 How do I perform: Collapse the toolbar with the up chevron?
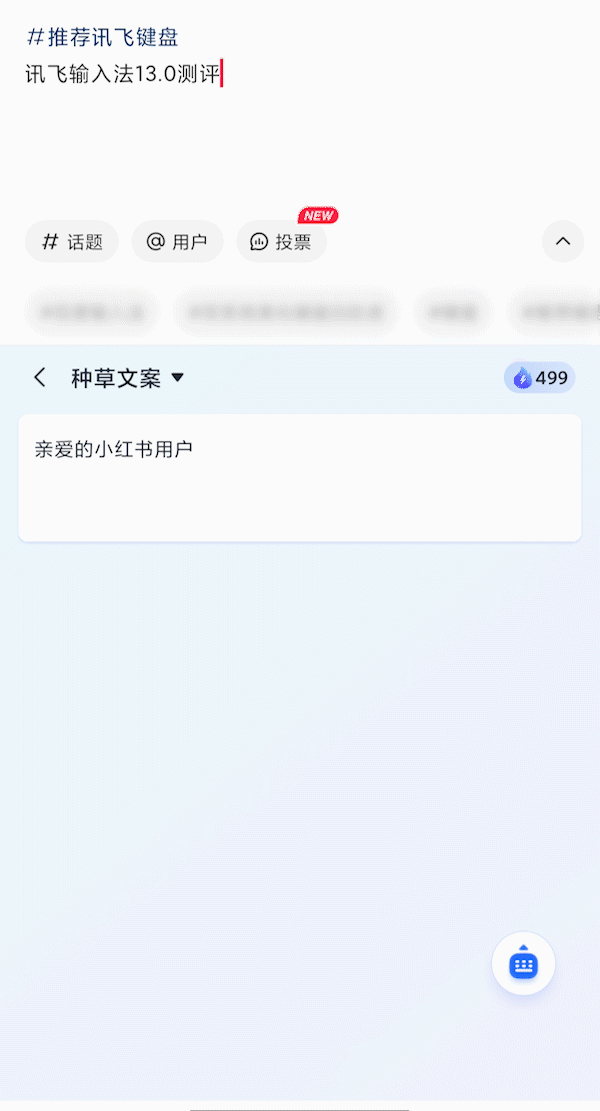pos(563,241)
